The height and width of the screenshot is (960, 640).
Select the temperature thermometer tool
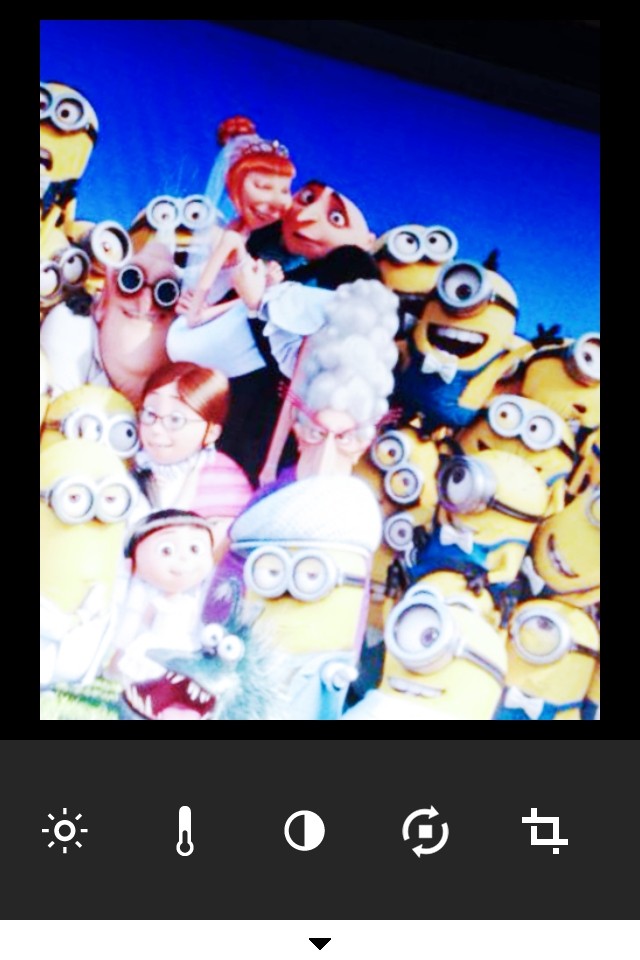pos(185,831)
